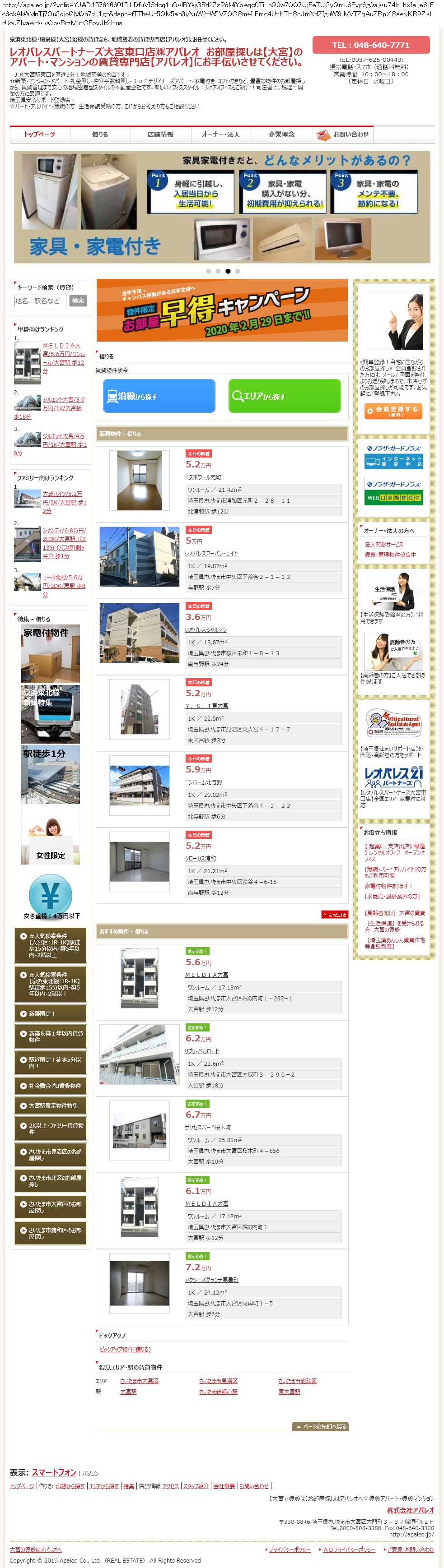
Task: Tap the keyword search input field
Action: click(x=40, y=301)
